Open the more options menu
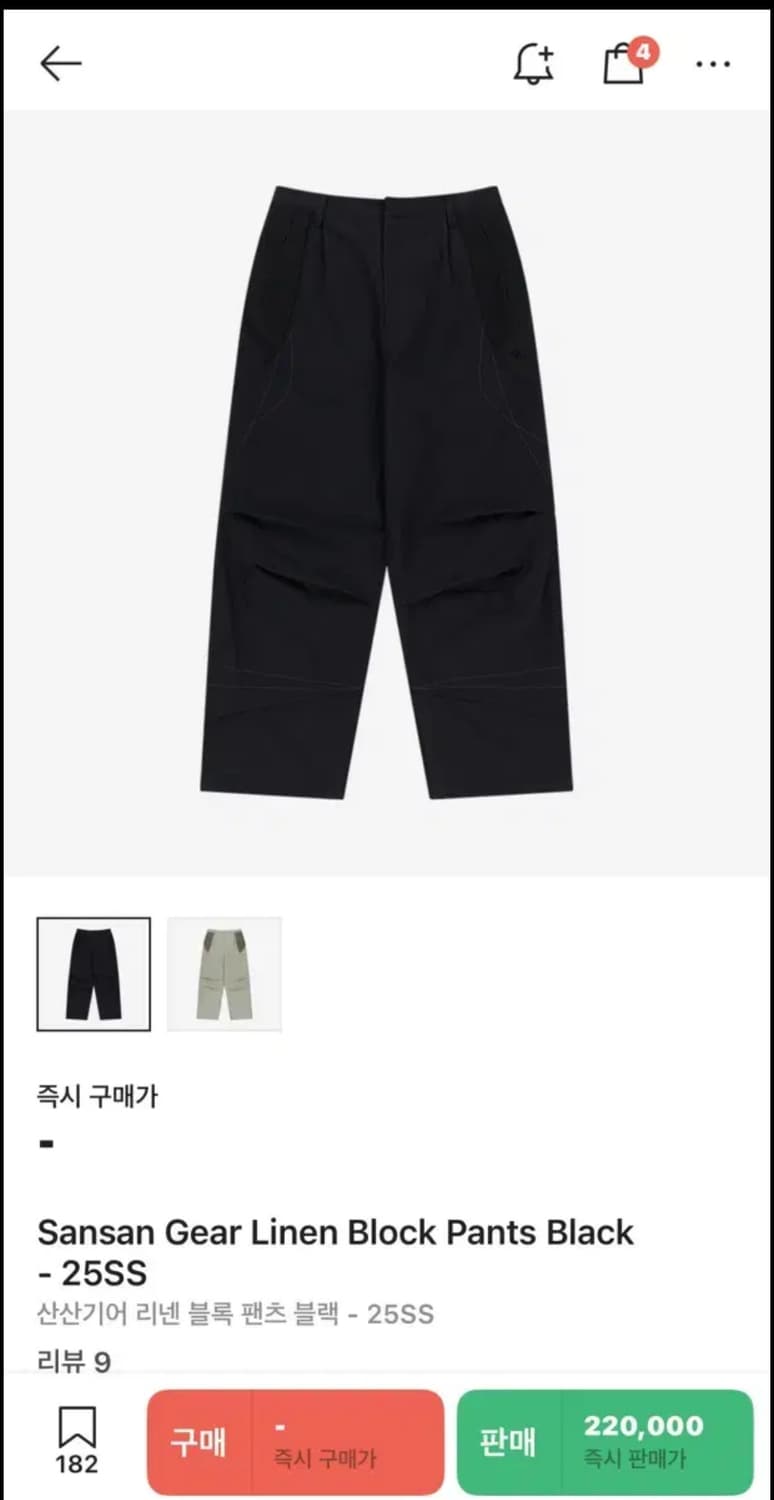 [x=712, y=64]
